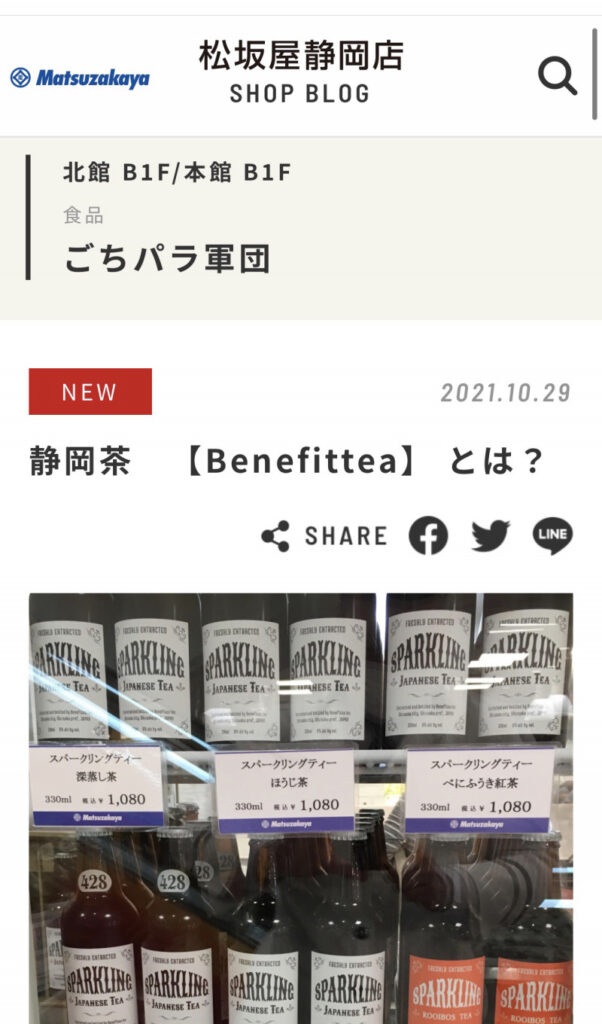Open the search magnifier icon

click(x=557, y=76)
